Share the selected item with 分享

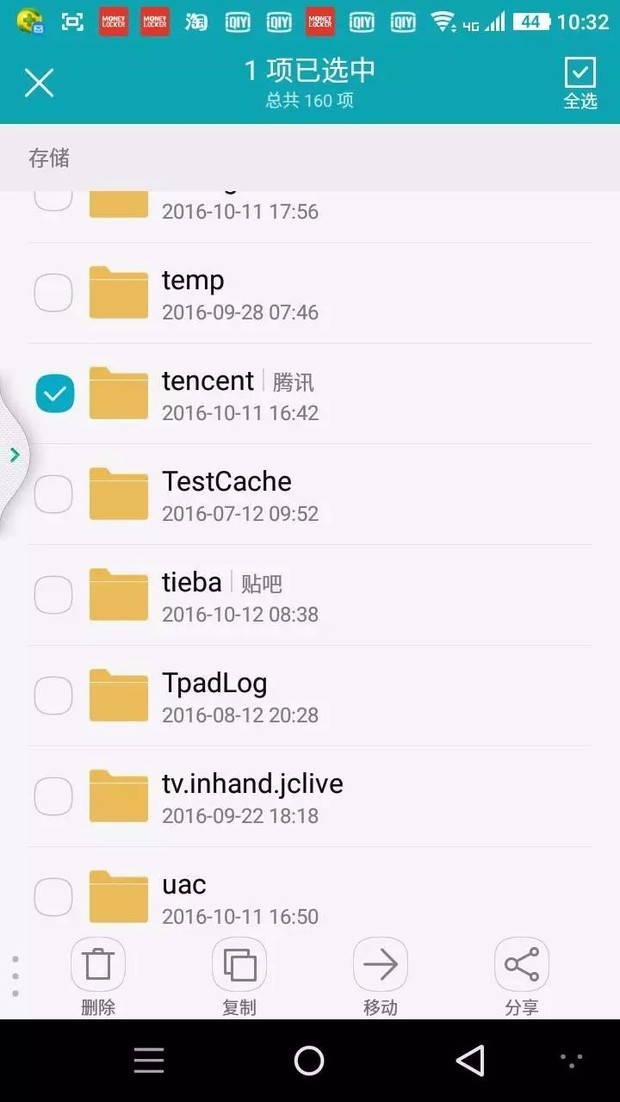point(521,976)
